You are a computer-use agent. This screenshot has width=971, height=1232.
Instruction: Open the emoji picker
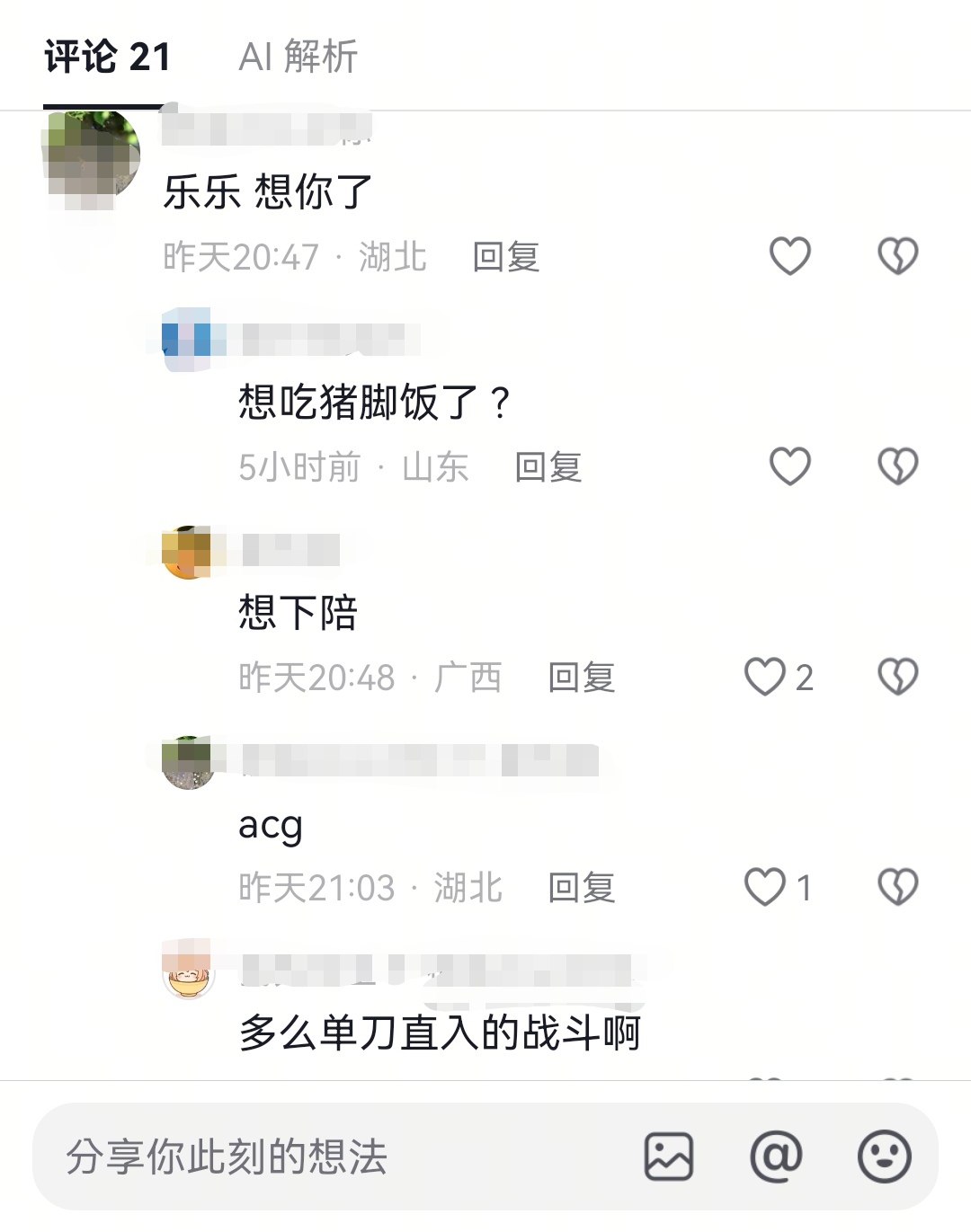885,1157
